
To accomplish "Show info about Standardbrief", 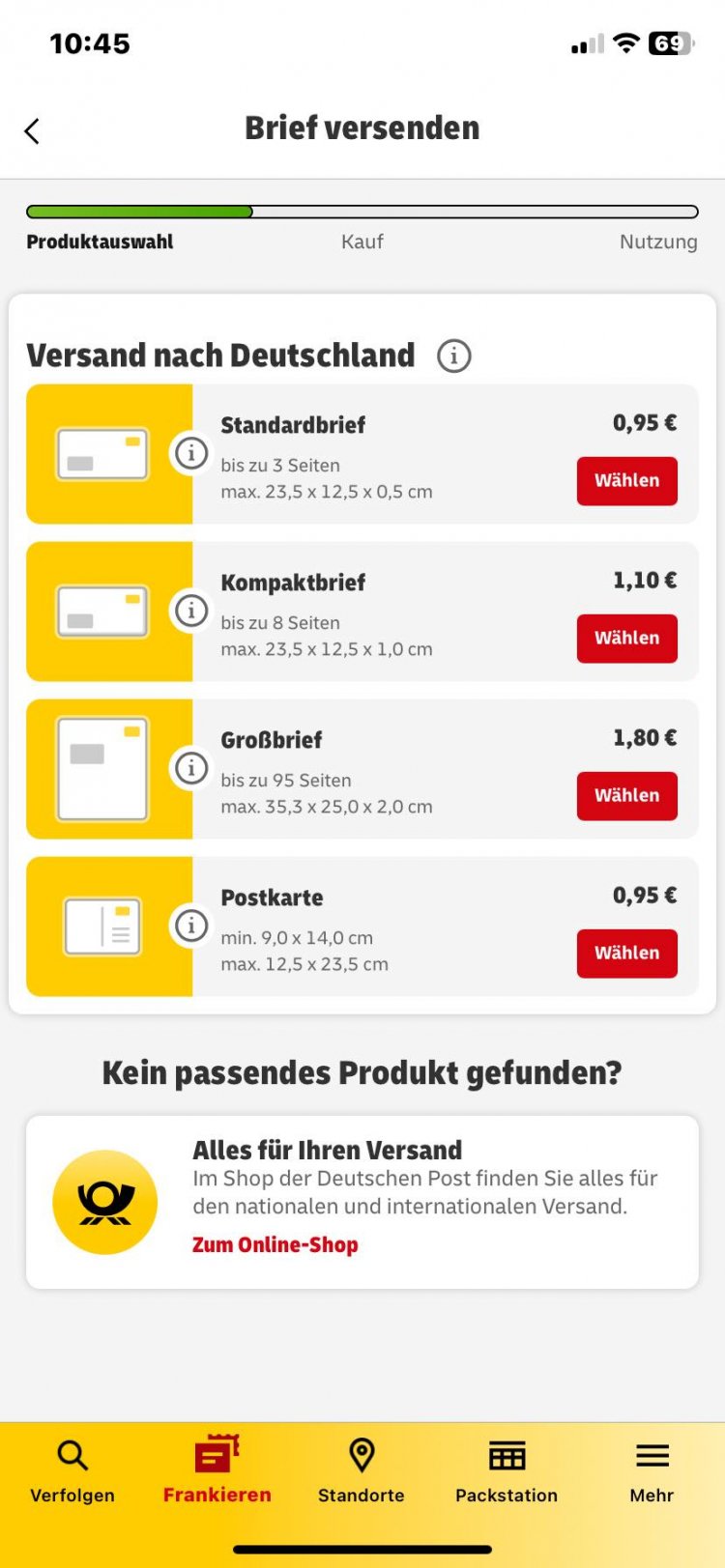I will click(191, 453).
